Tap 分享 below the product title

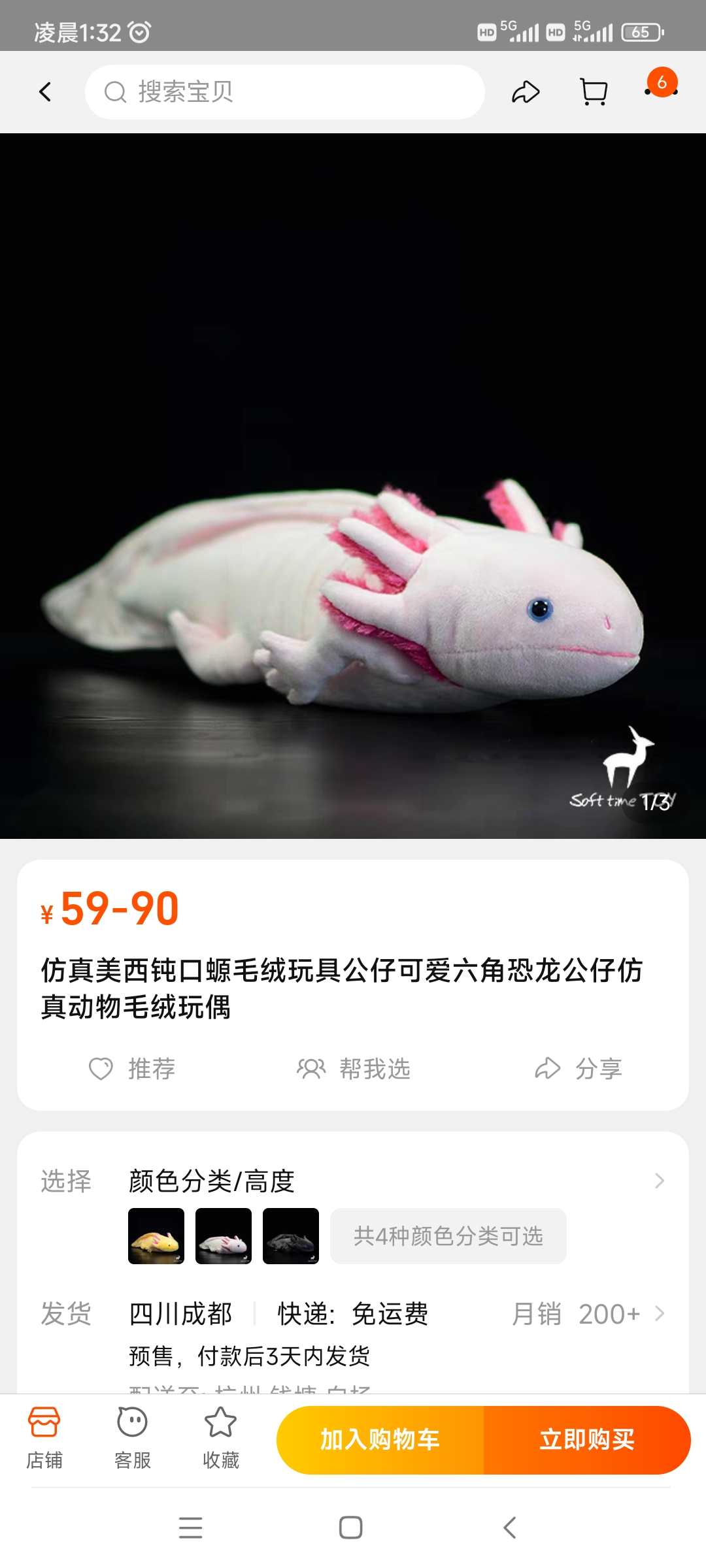579,1069
